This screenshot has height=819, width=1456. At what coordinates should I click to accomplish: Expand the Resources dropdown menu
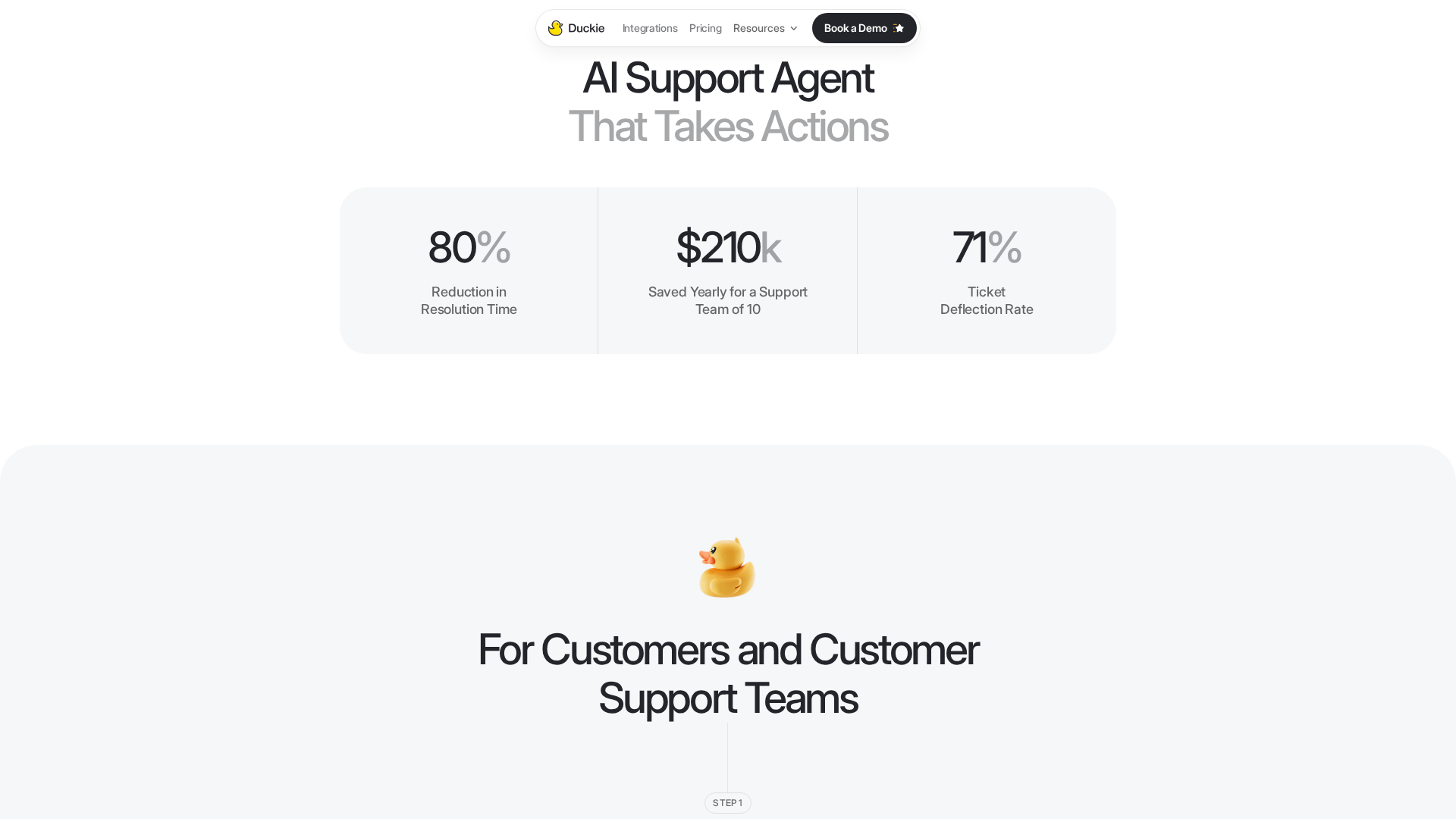click(765, 28)
